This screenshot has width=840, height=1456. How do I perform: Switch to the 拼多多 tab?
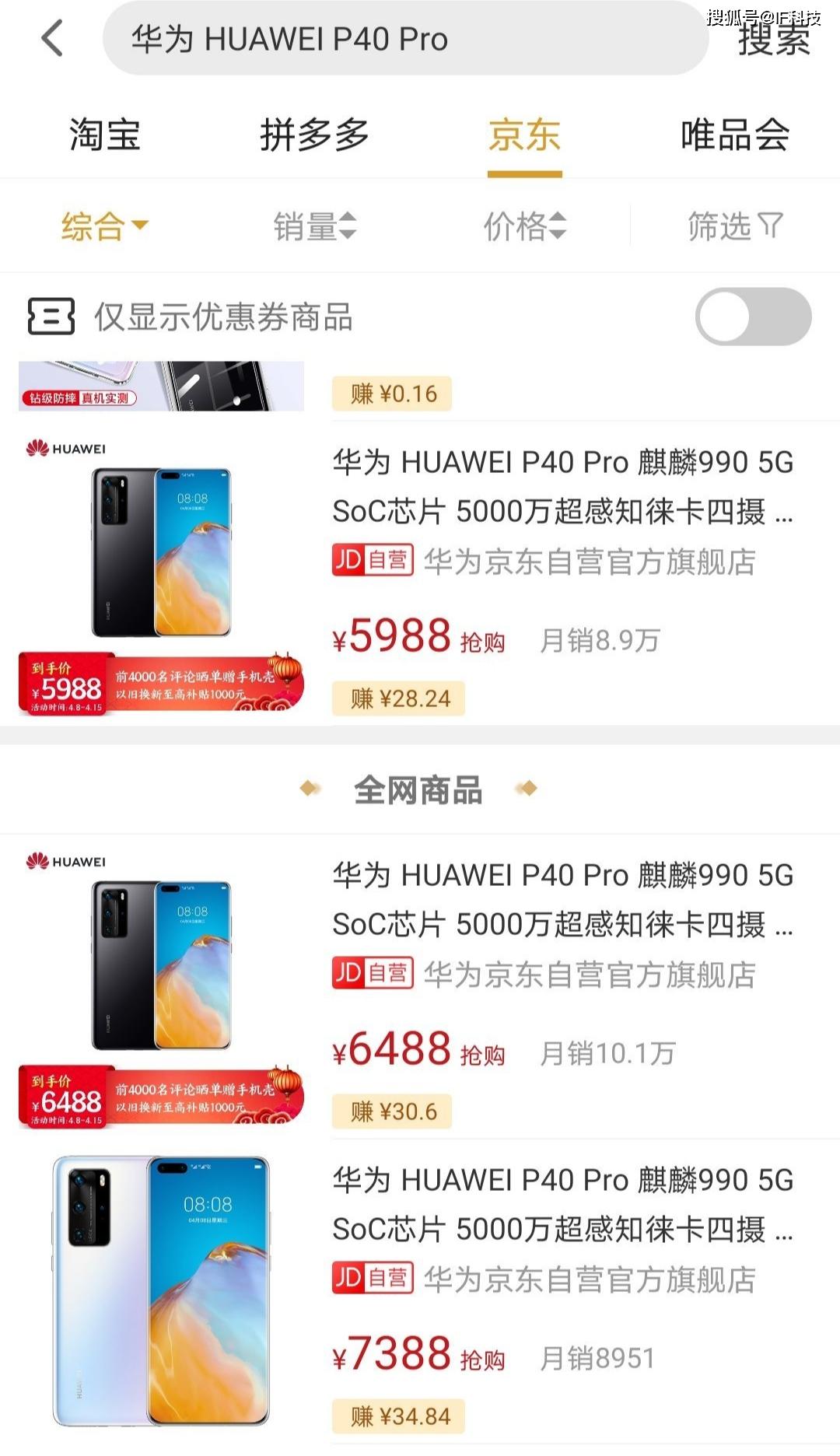(x=314, y=135)
